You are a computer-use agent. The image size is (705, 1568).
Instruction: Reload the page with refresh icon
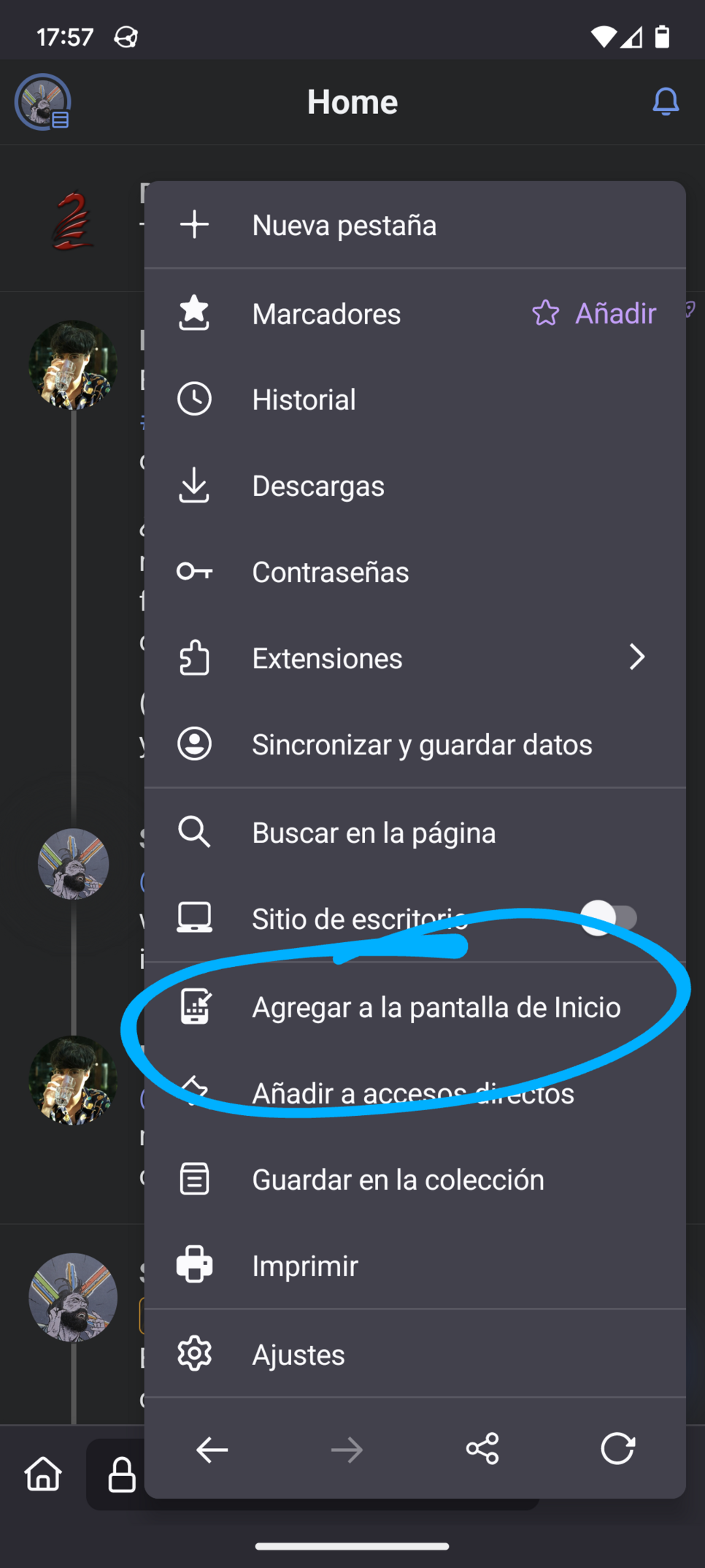[617, 1449]
